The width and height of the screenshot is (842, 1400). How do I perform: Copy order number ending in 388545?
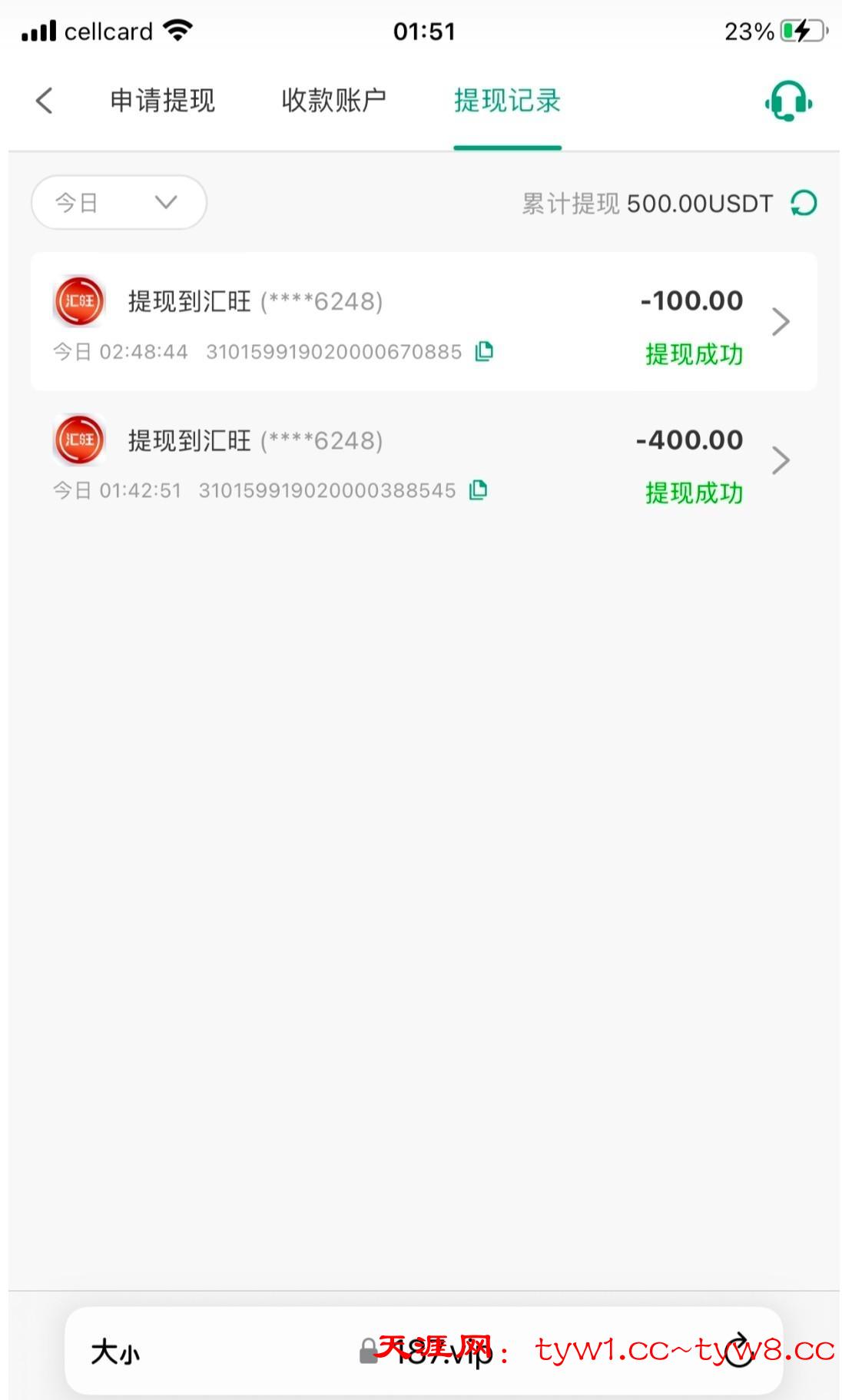click(478, 490)
